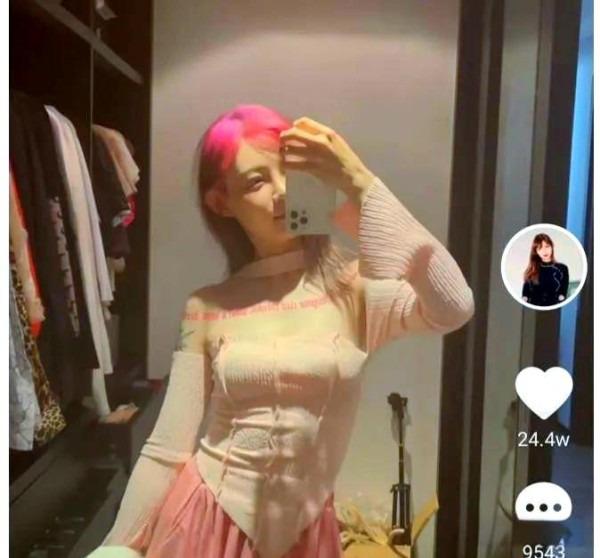Like the video with the heart icon
600x558 pixels.
(544, 391)
